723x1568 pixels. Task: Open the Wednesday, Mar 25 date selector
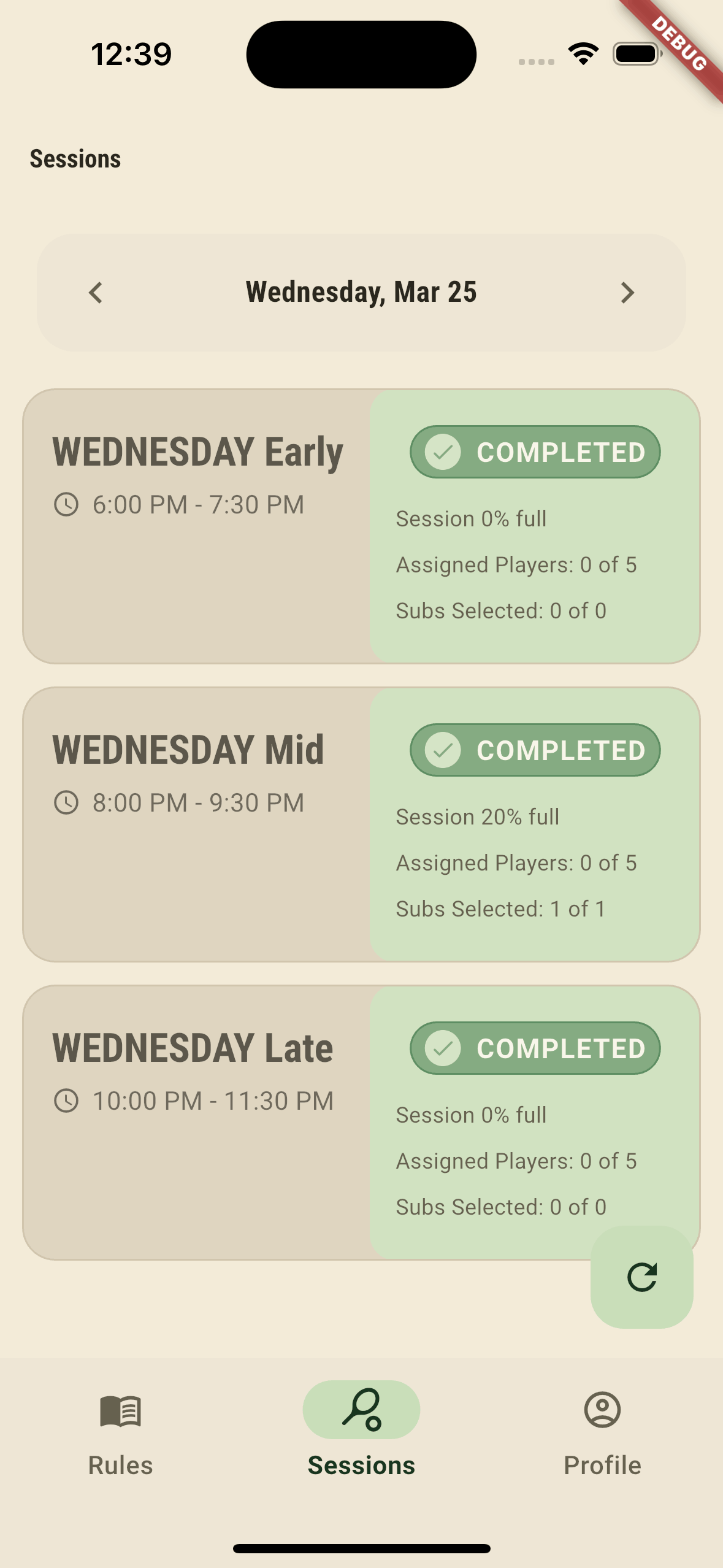point(361,293)
